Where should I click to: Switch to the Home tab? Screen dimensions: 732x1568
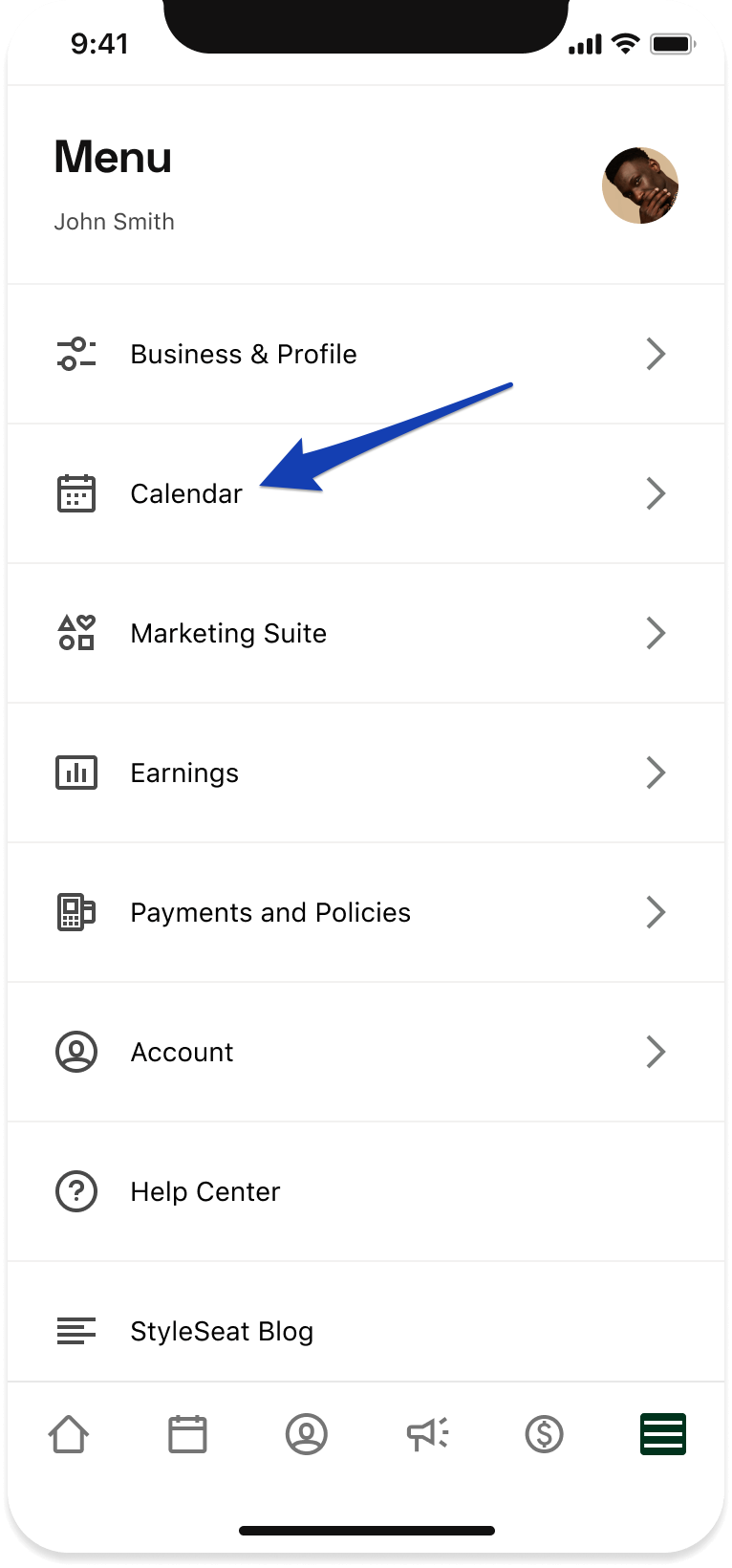coord(69,1434)
